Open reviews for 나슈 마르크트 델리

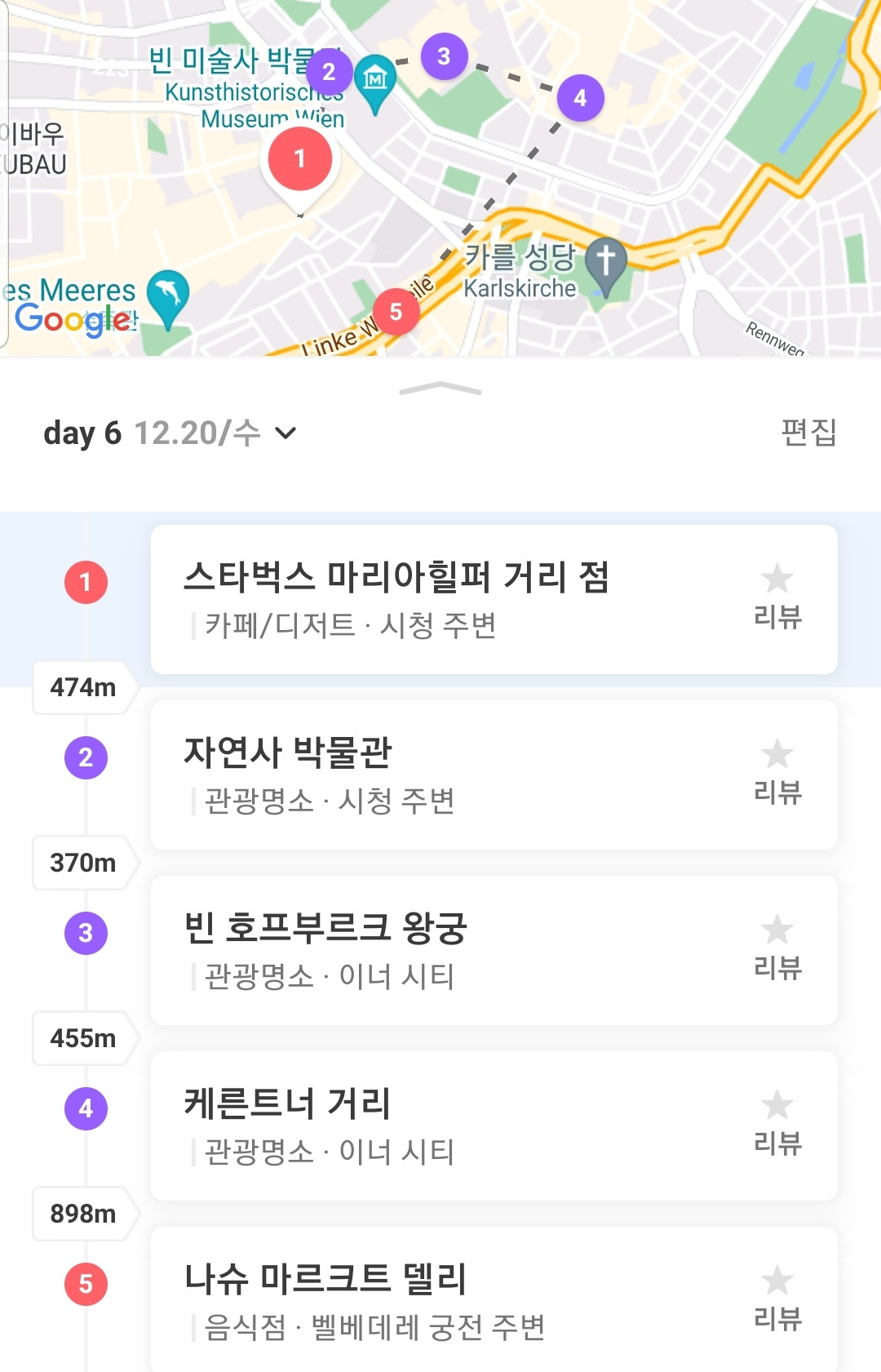777,1299
